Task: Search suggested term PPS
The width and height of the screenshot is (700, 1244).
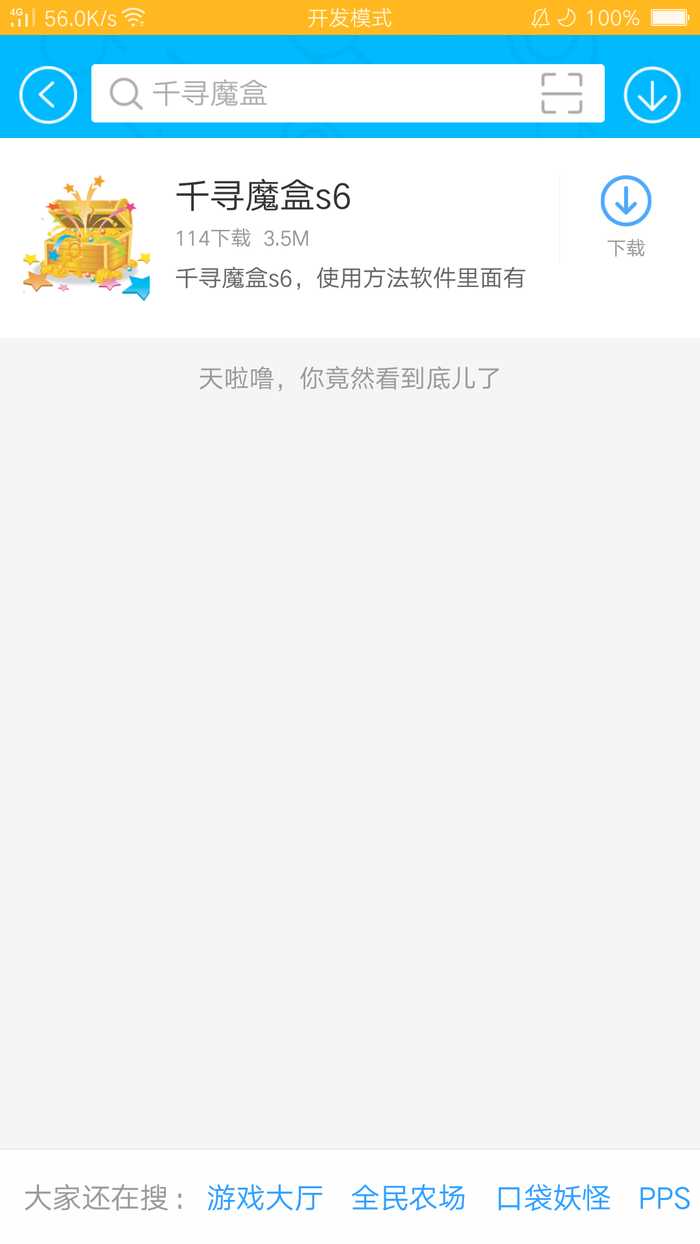Action: tap(664, 1197)
